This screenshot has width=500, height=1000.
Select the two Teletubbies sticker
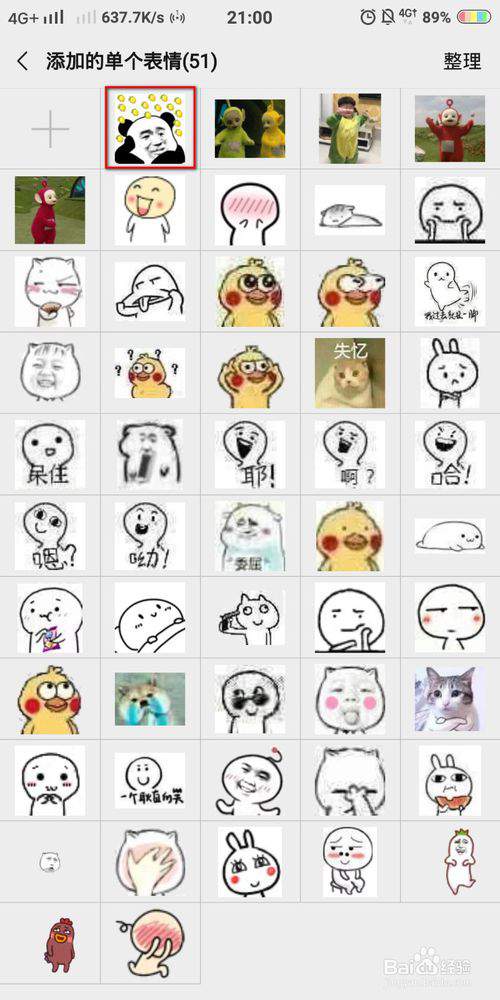point(250,128)
